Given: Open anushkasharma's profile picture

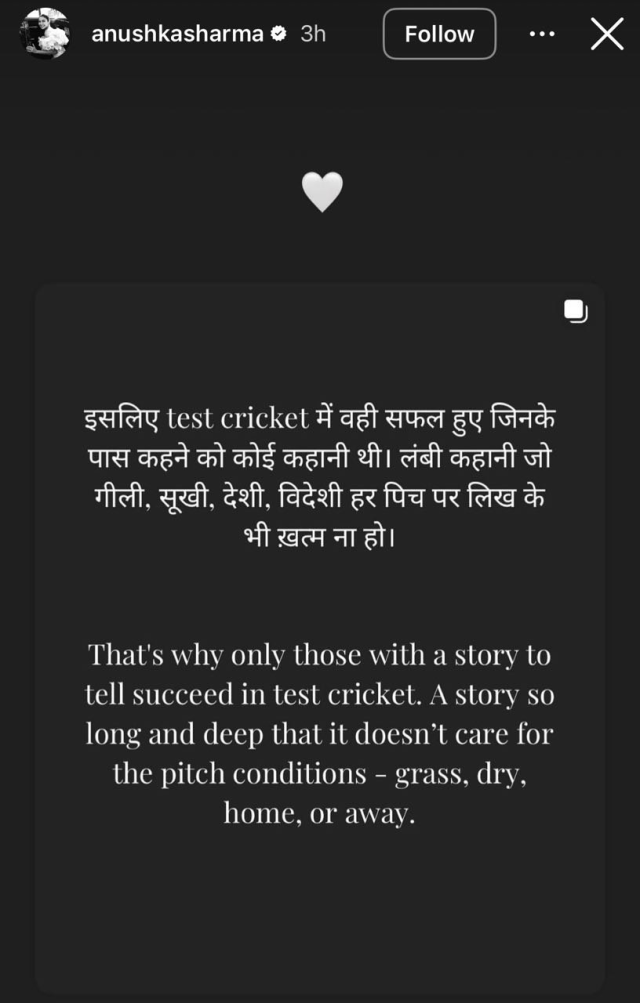Looking at the screenshot, I should click(x=45, y=34).
